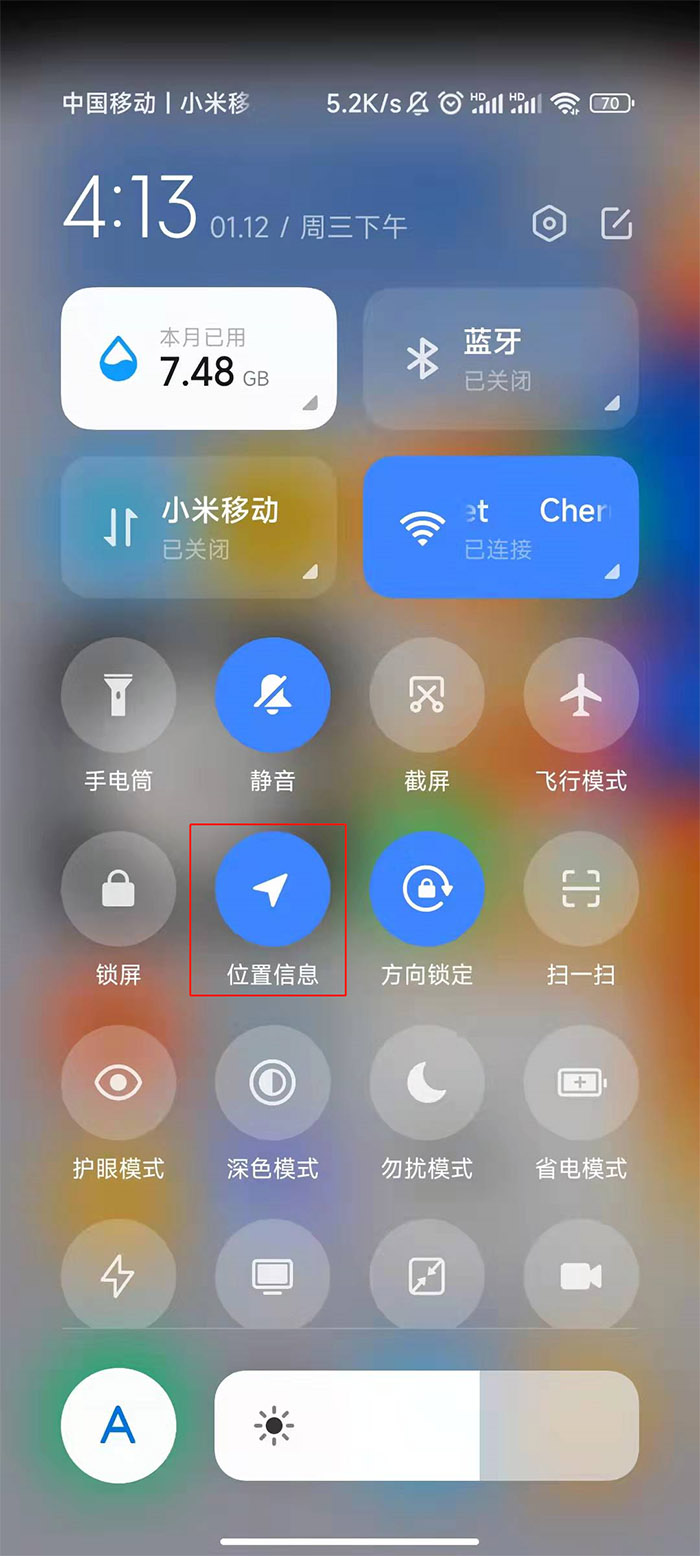Viewport: 700px width, 1556px height.
Task: Open the scanner (扫一扫)
Action: pyautogui.click(x=581, y=888)
